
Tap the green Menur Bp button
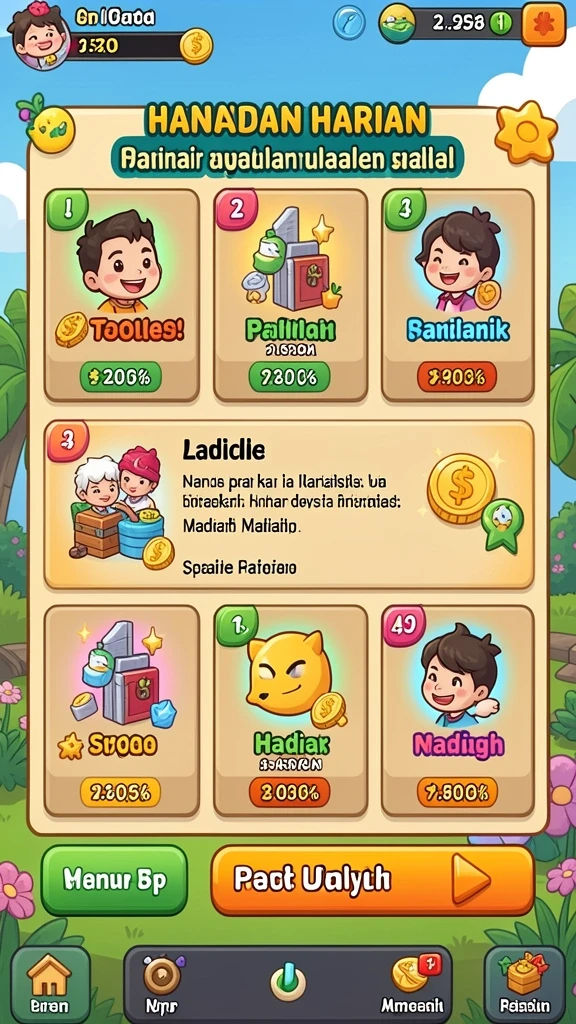pos(114,880)
